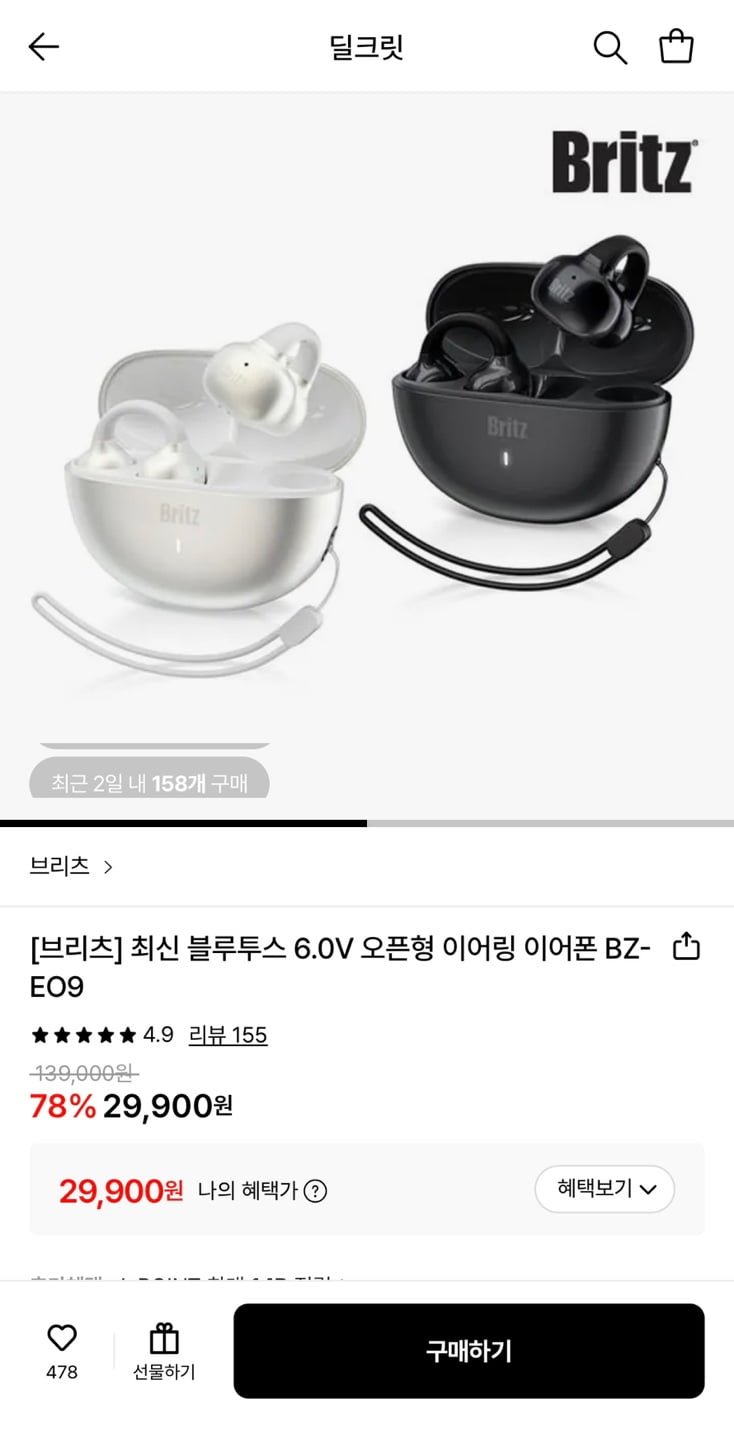Open the shopping bag

(x=676, y=47)
